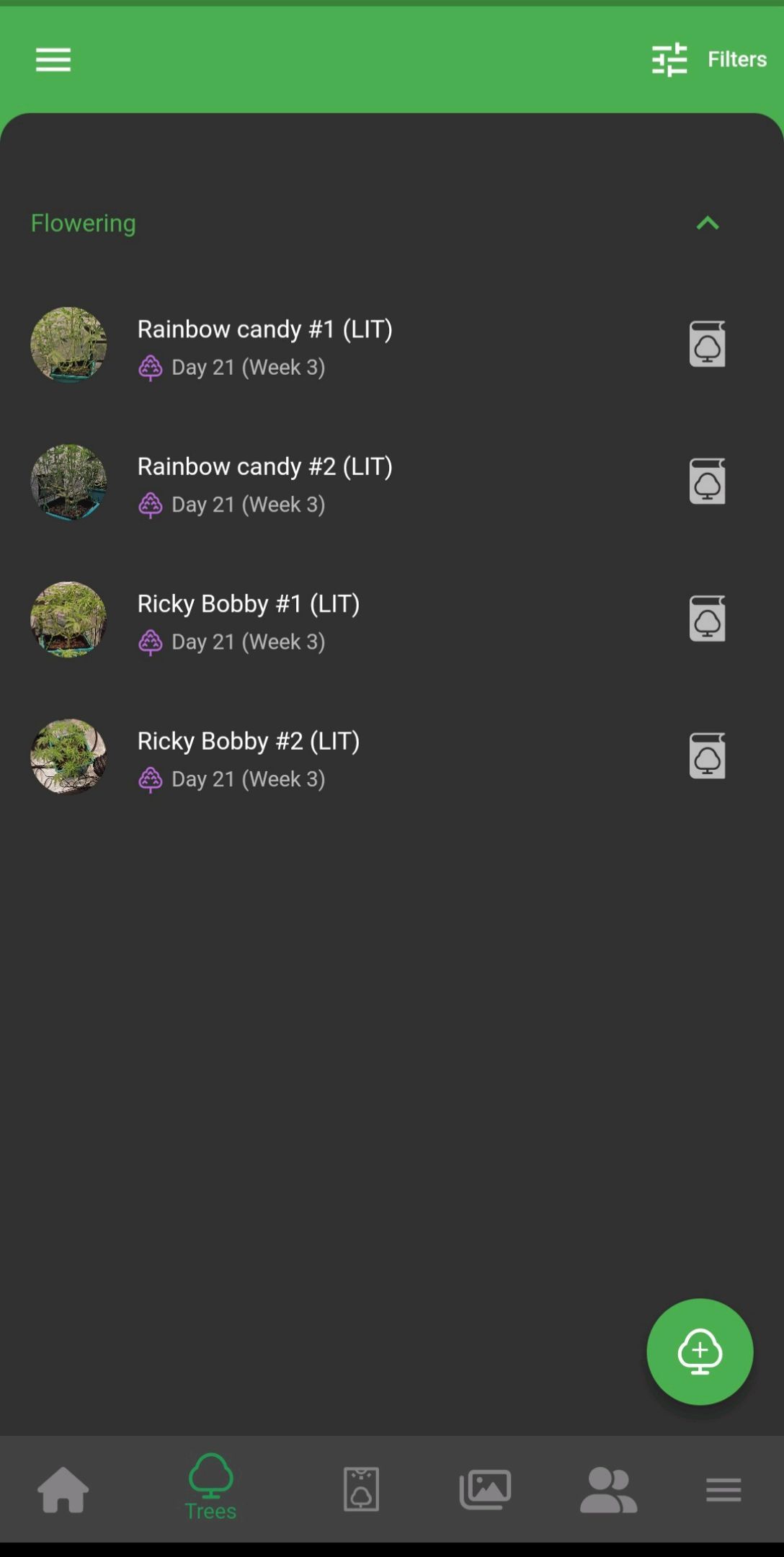Add a new tree
Screen dimensions: 784x1557
(700, 1352)
